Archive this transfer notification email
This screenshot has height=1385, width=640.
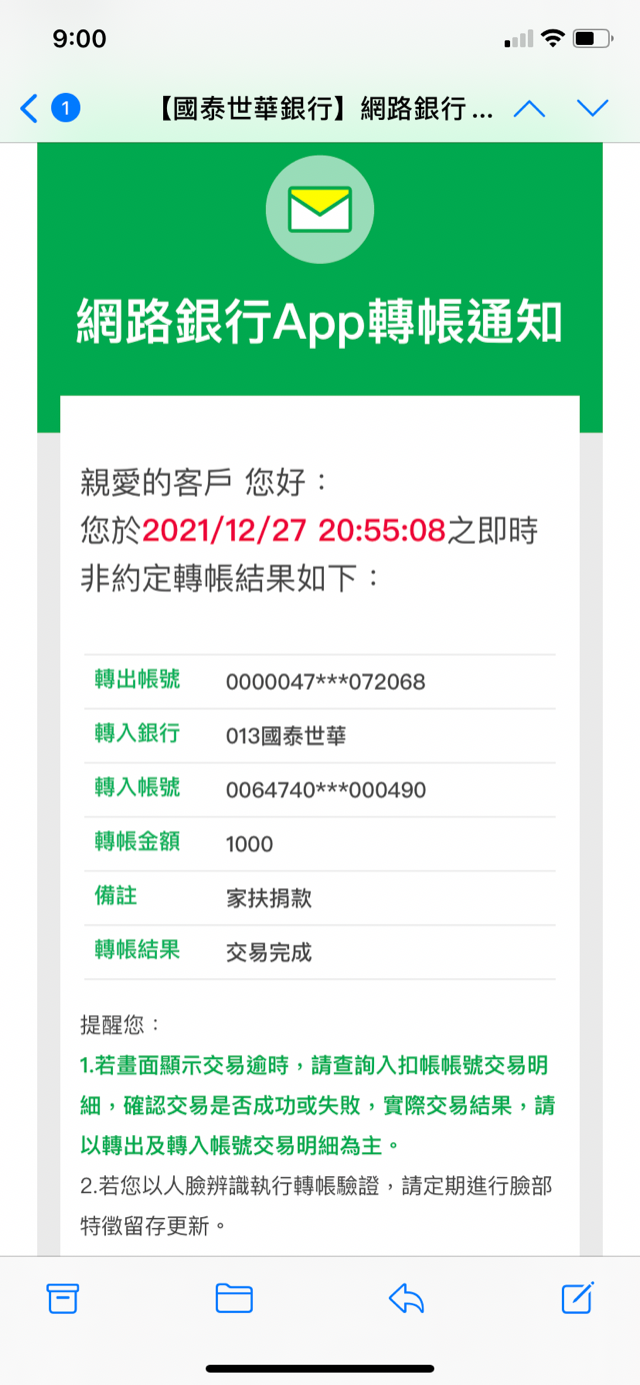(x=63, y=1298)
